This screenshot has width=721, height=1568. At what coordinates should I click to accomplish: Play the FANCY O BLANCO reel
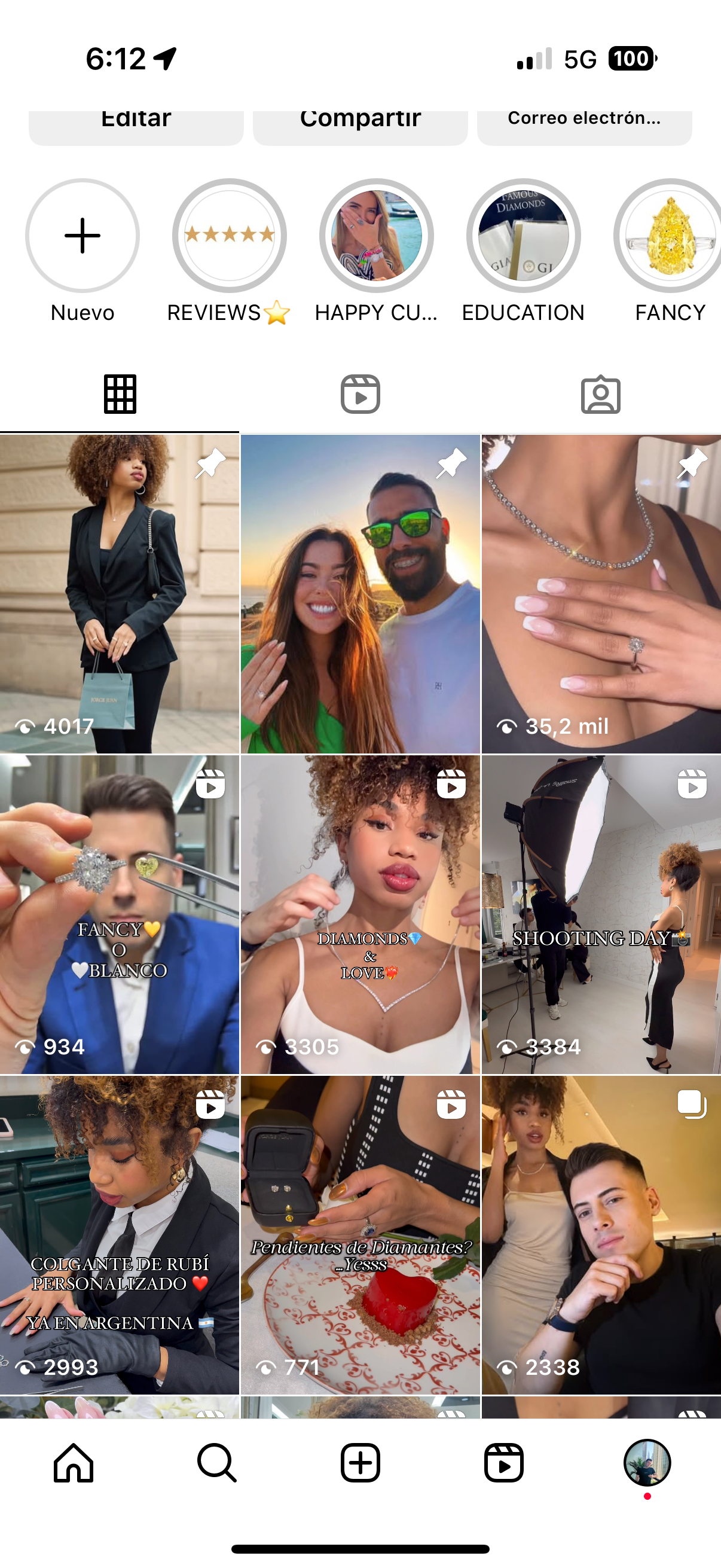click(119, 914)
